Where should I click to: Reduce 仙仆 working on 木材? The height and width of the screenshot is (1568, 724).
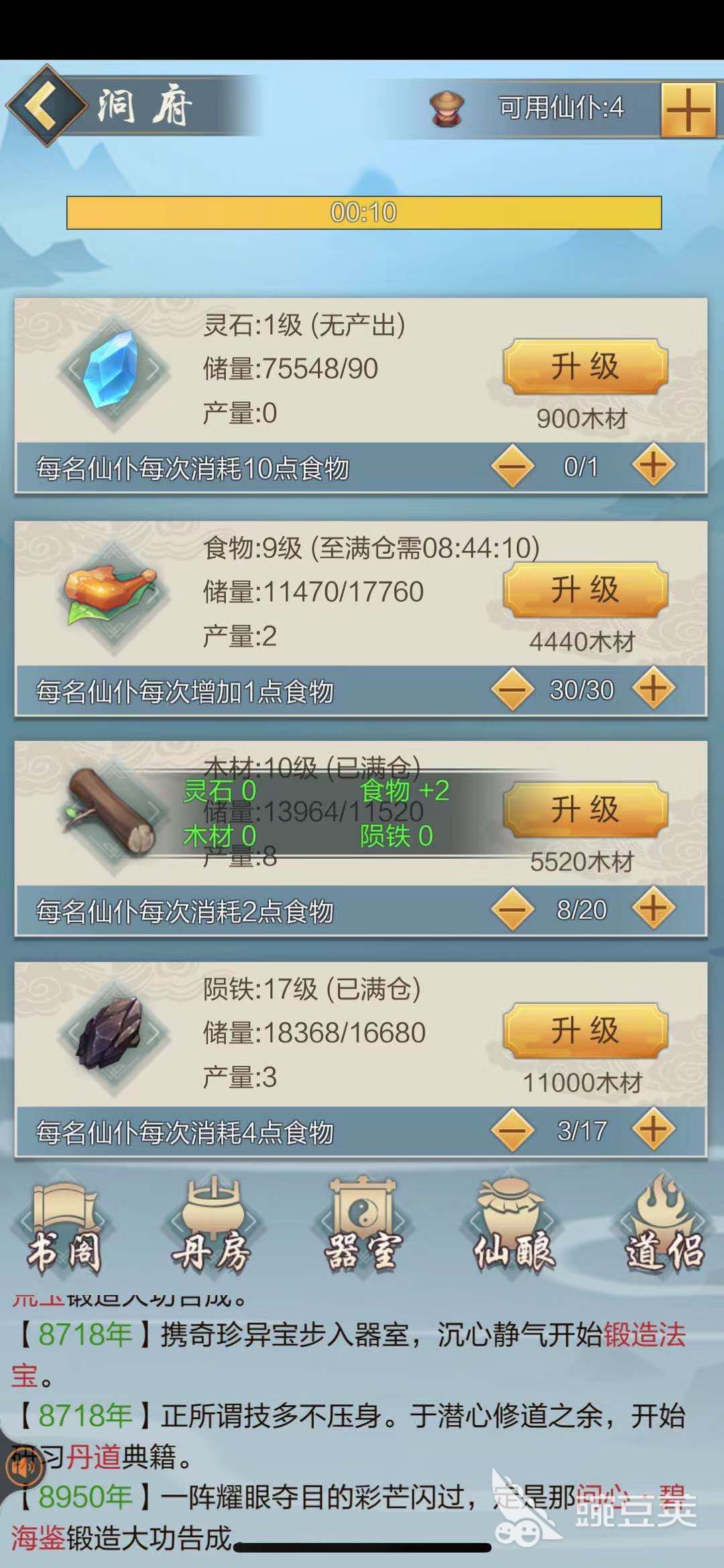(x=513, y=910)
